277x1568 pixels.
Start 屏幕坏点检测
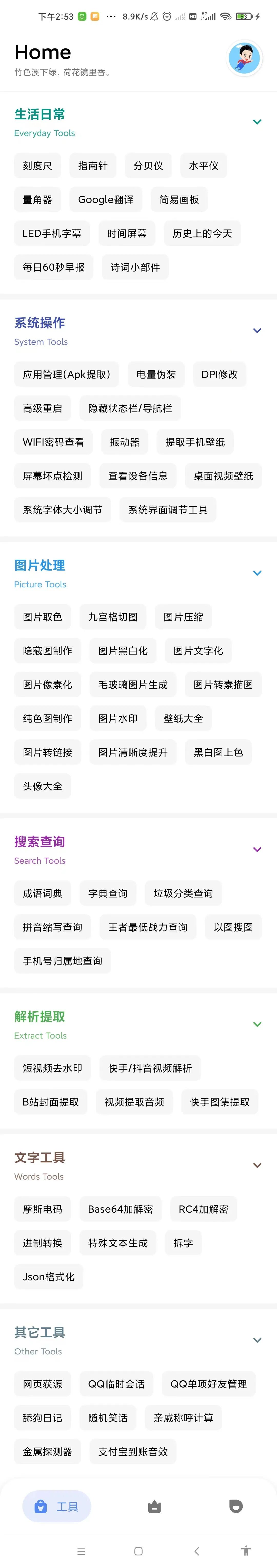(x=52, y=476)
